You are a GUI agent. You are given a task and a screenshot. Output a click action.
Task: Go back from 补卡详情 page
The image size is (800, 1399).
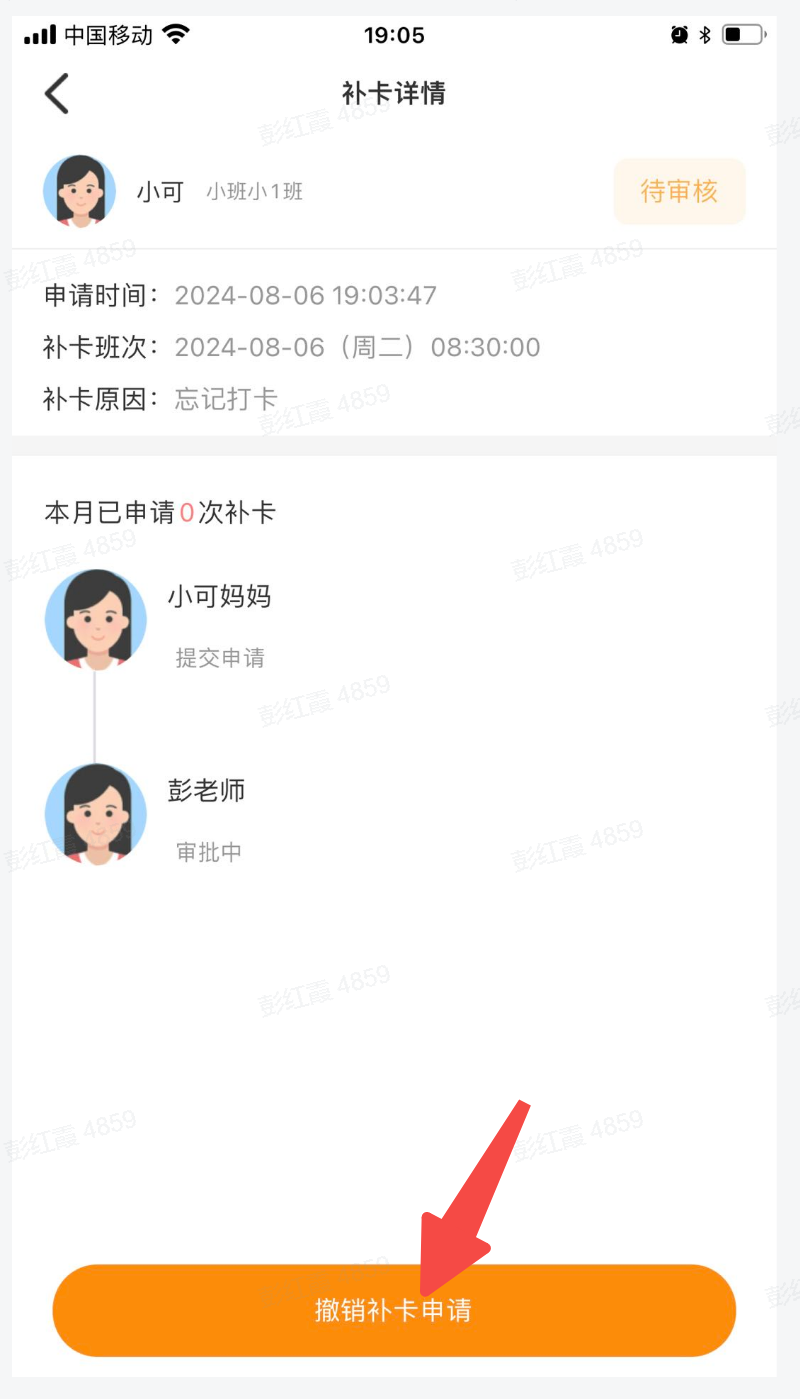[57, 94]
